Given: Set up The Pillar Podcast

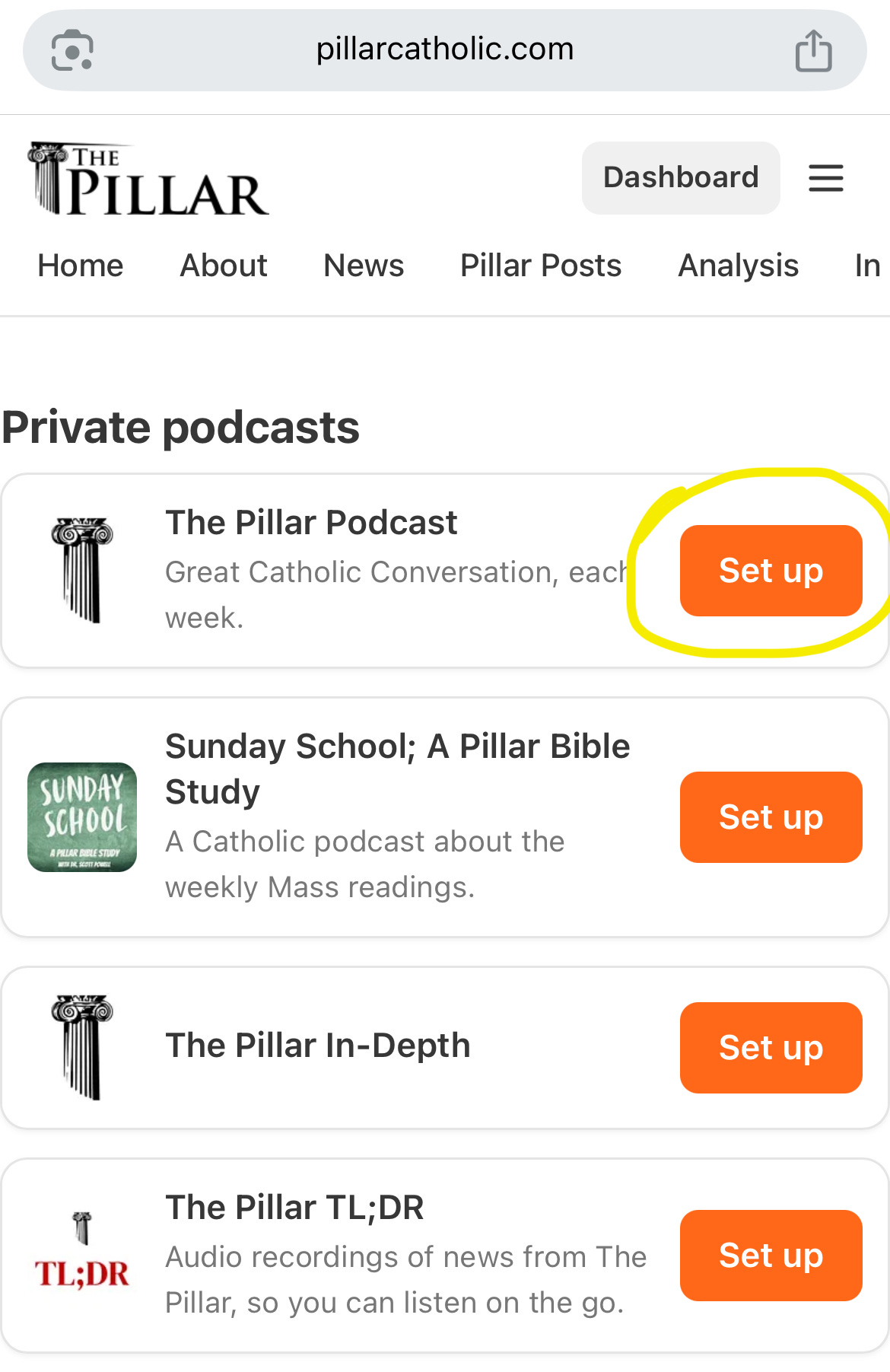Looking at the screenshot, I should [771, 571].
